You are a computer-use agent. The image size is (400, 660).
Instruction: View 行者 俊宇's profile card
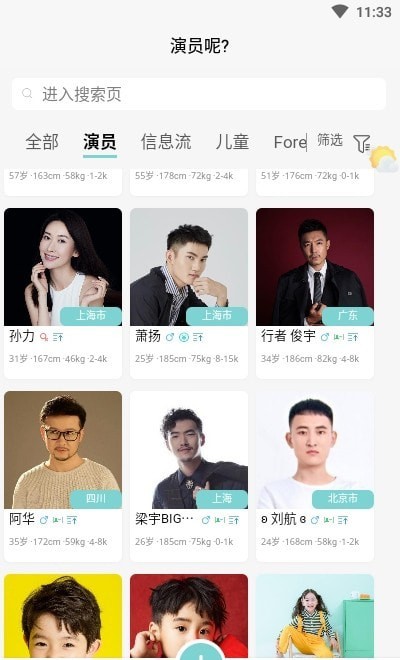coord(315,293)
